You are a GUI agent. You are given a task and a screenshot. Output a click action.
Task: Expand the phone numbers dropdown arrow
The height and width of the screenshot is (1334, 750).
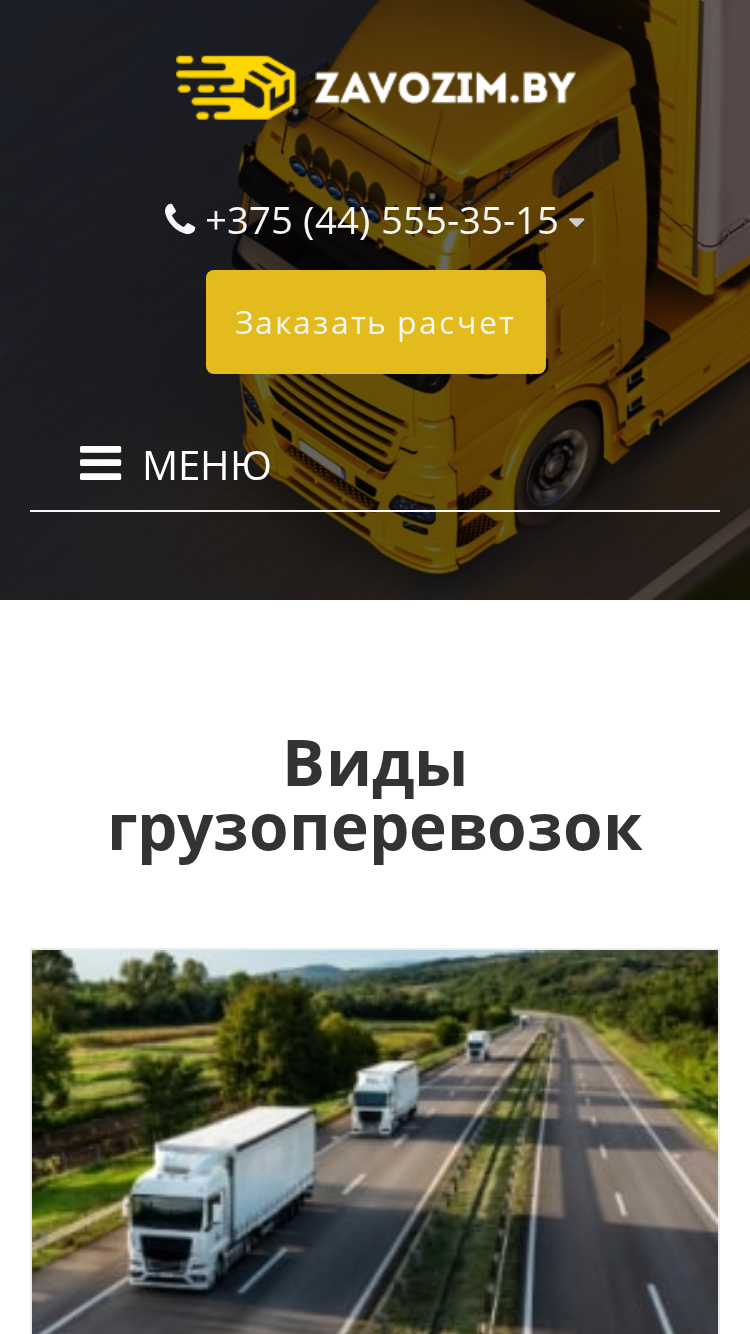(576, 222)
